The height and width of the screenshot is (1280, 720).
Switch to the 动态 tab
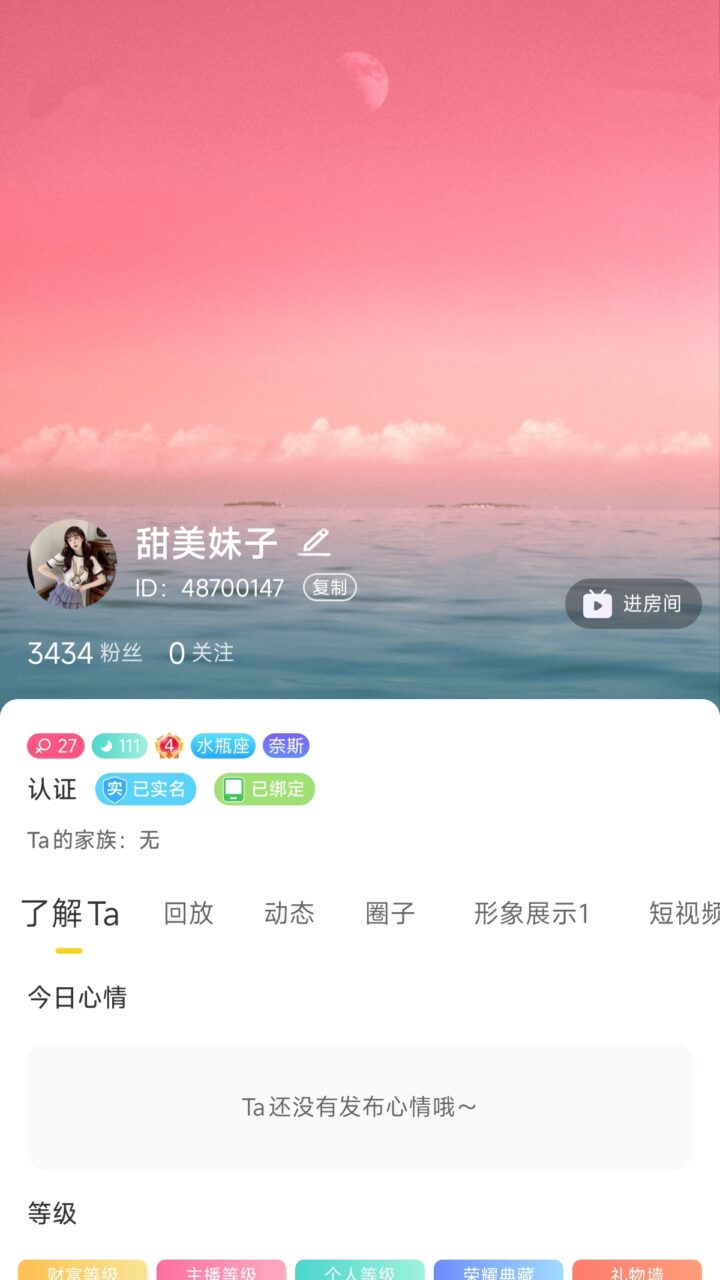tap(289, 913)
